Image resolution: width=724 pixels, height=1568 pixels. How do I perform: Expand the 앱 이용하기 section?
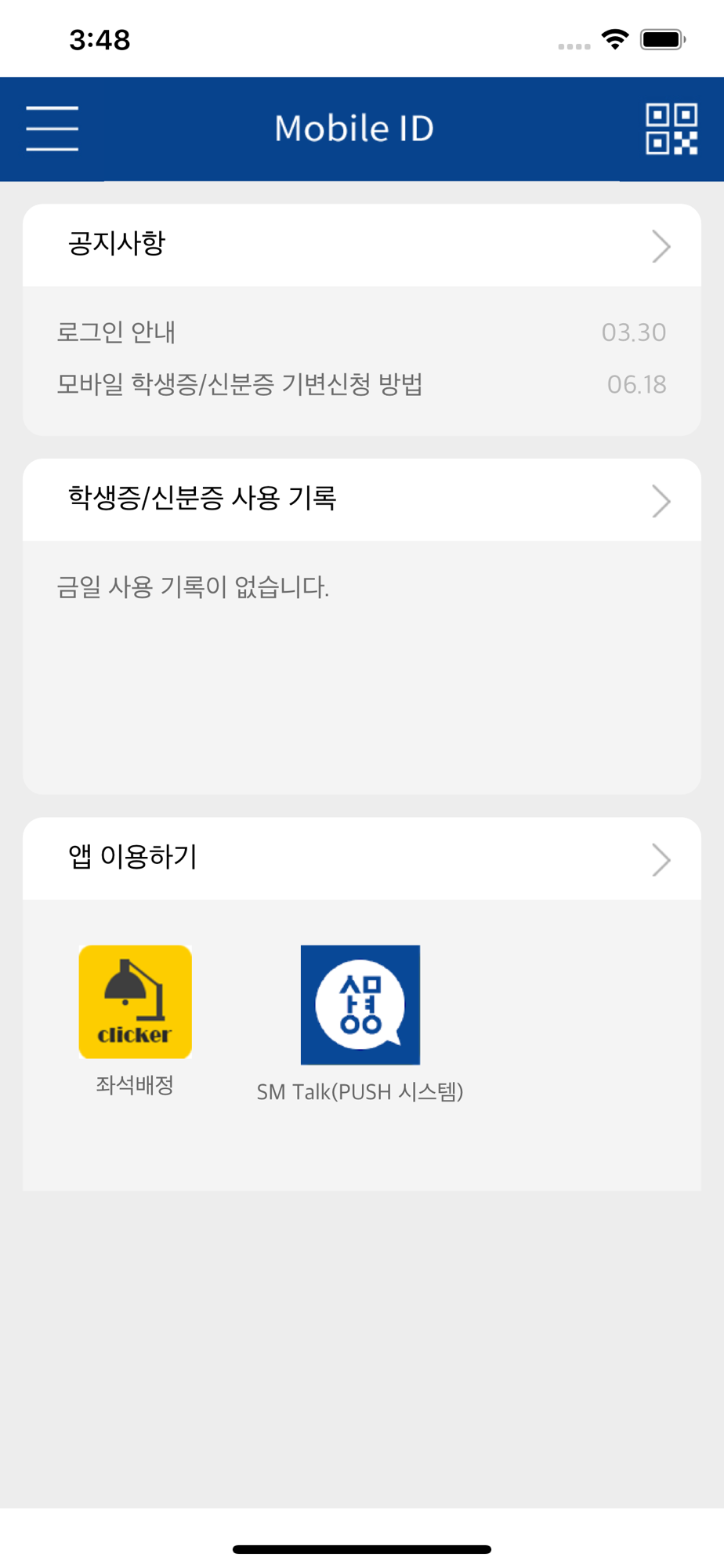click(x=362, y=859)
